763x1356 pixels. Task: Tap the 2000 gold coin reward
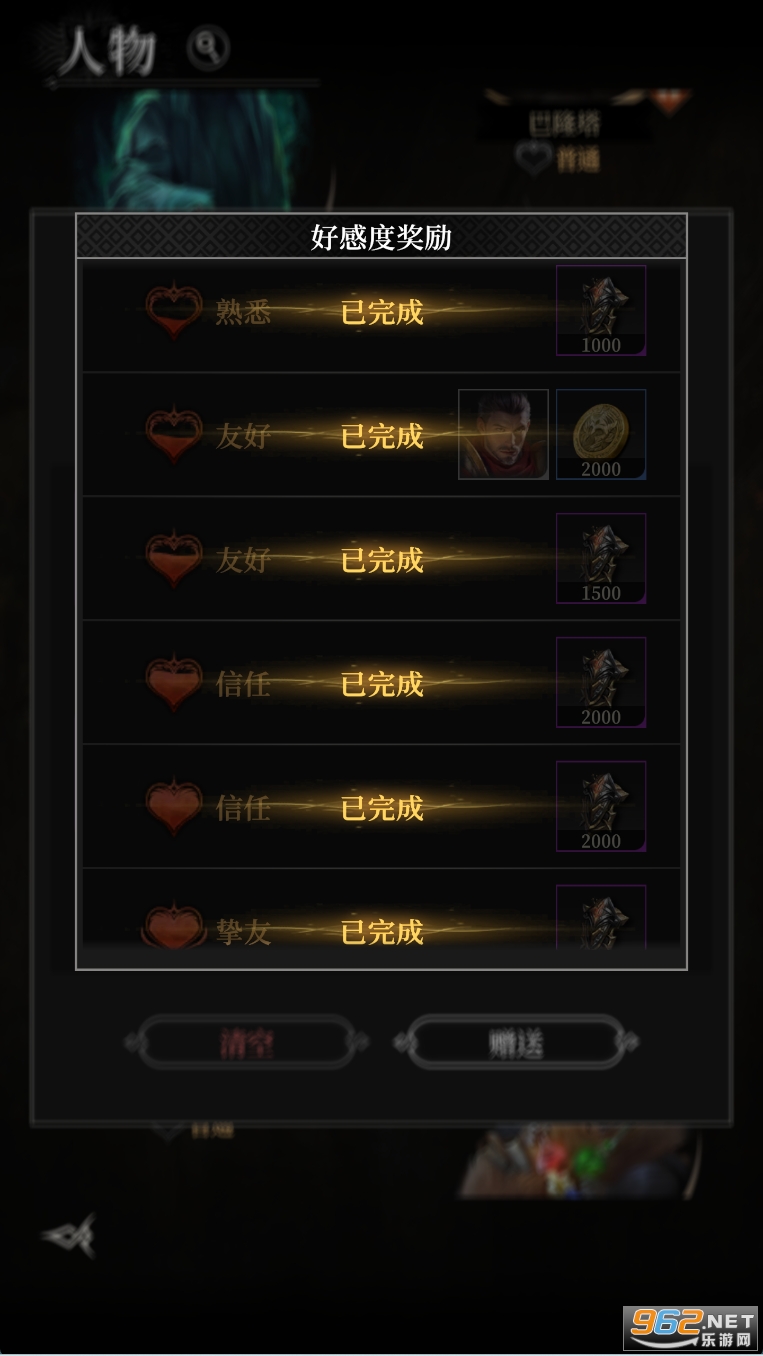coord(601,434)
